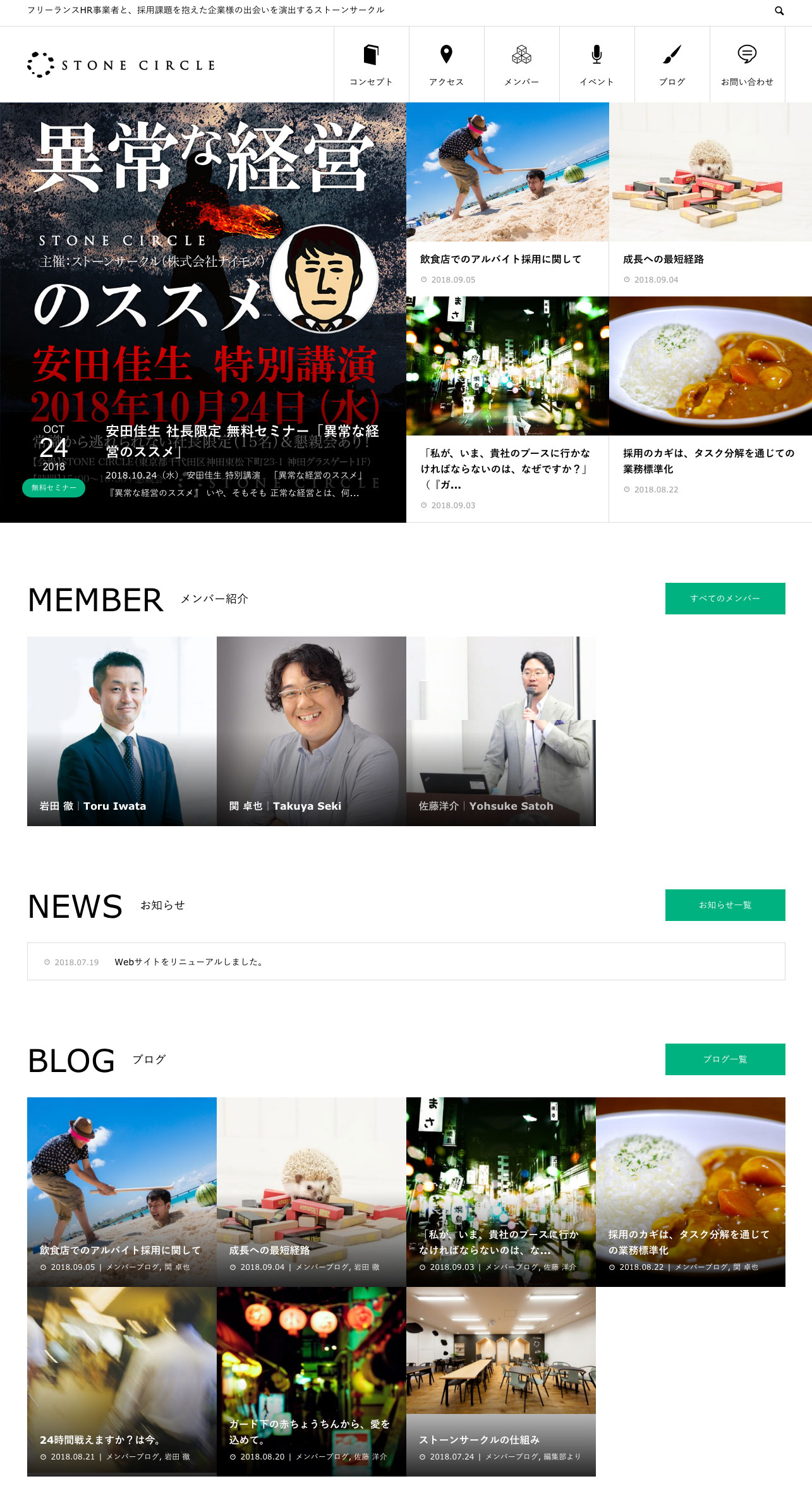
Task: Open member profile of Yohsuke Satoh
Action: (x=500, y=731)
